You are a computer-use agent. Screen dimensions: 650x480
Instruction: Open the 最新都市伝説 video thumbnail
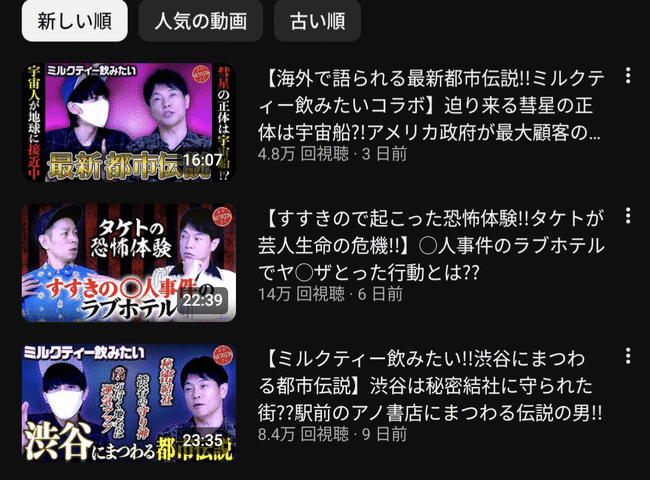point(129,122)
